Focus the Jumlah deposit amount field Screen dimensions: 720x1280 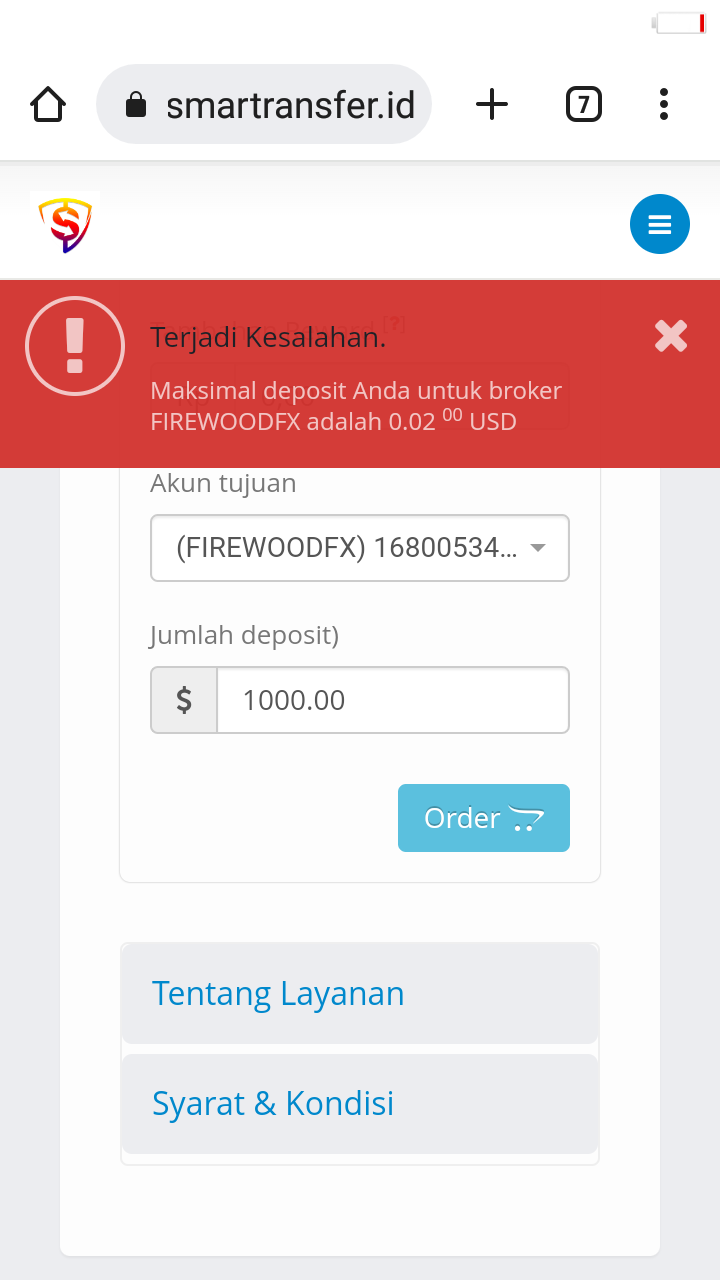pyautogui.click(x=392, y=700)
